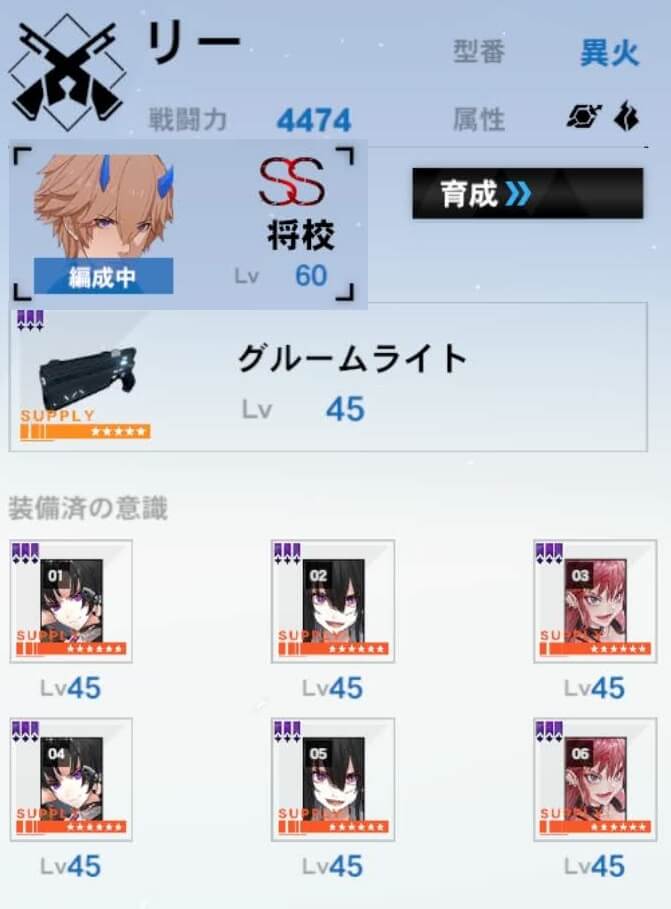The image size is (671, 909).
Task: Open memory slot 06 tile
Action: pyautogui.click(x=595, y=779)
